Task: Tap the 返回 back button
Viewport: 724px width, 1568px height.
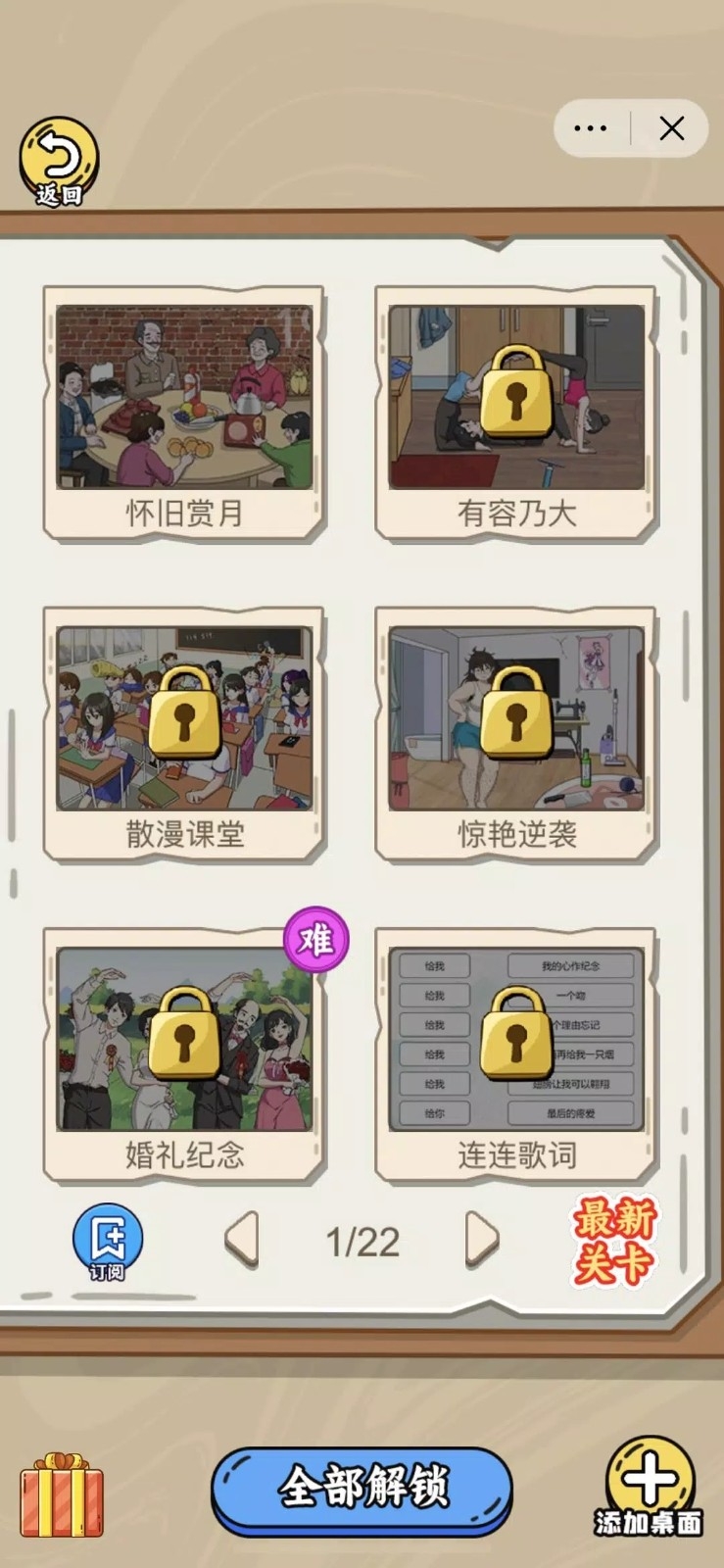Action: click(x=59, y=162)
